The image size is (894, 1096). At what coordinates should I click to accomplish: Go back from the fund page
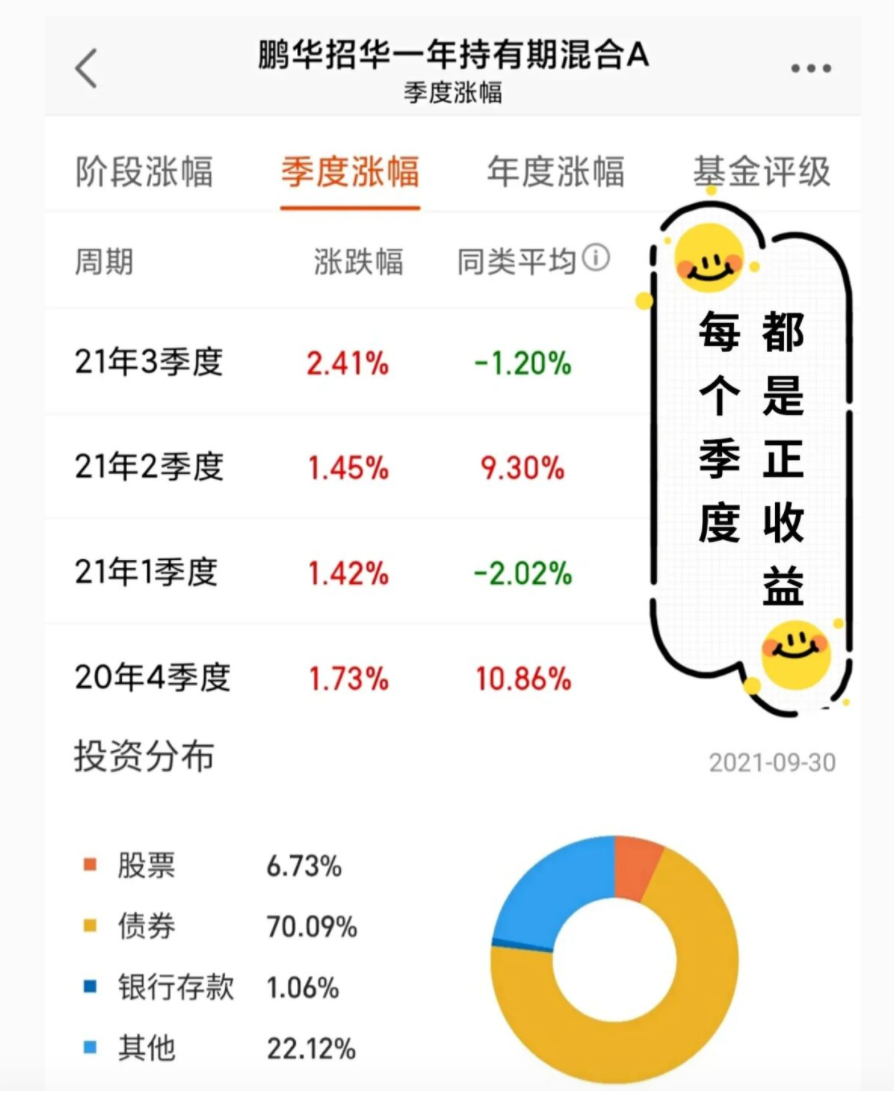(x=87, y=69)
